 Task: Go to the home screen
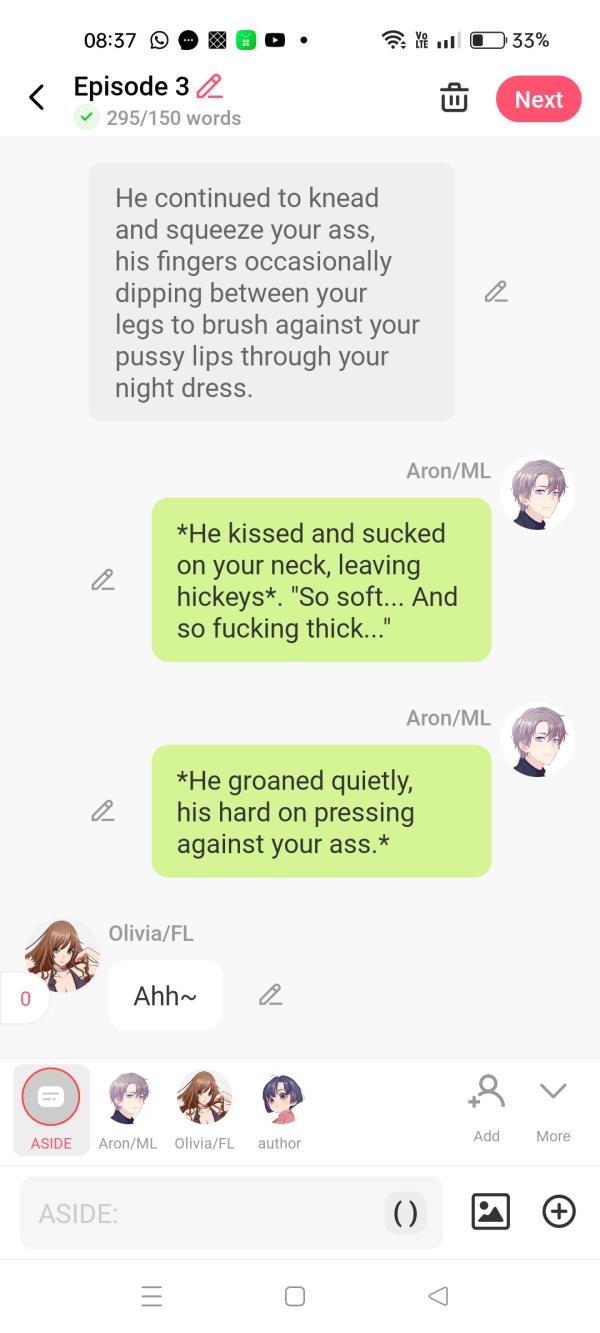(295, 1296)
